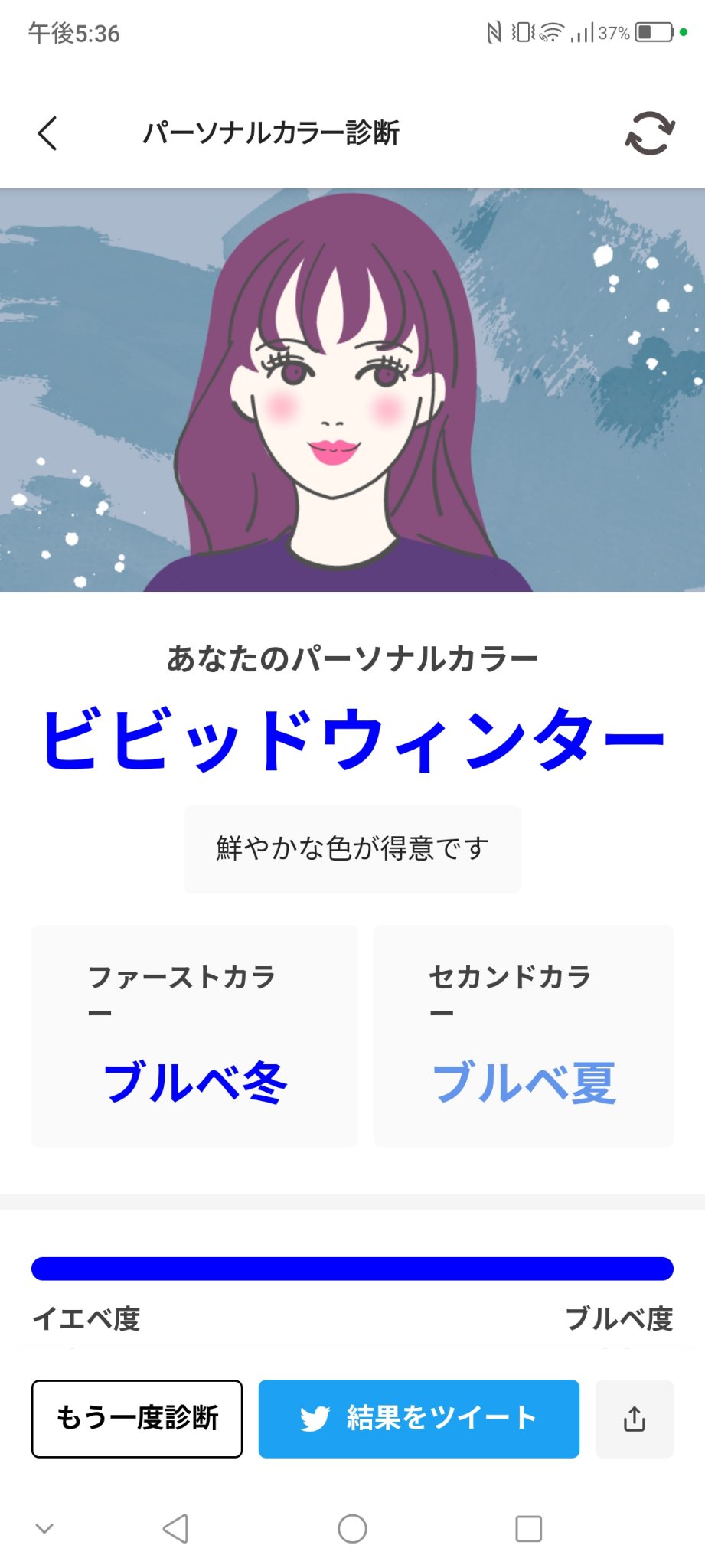Tap the back arrow in the header
The height and width of the screenshot is (1568, 705).
(x=47, y=132)
